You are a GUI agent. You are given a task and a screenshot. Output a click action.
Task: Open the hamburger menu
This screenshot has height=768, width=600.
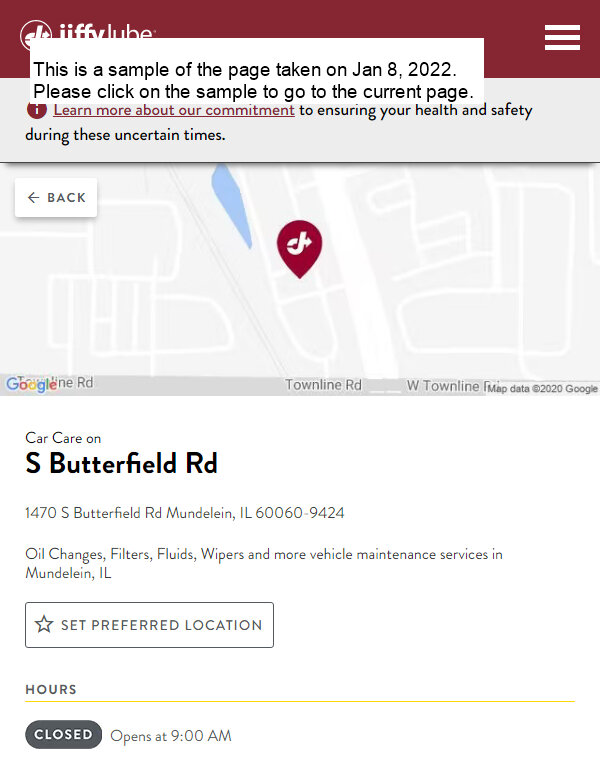tap(562, 37)
